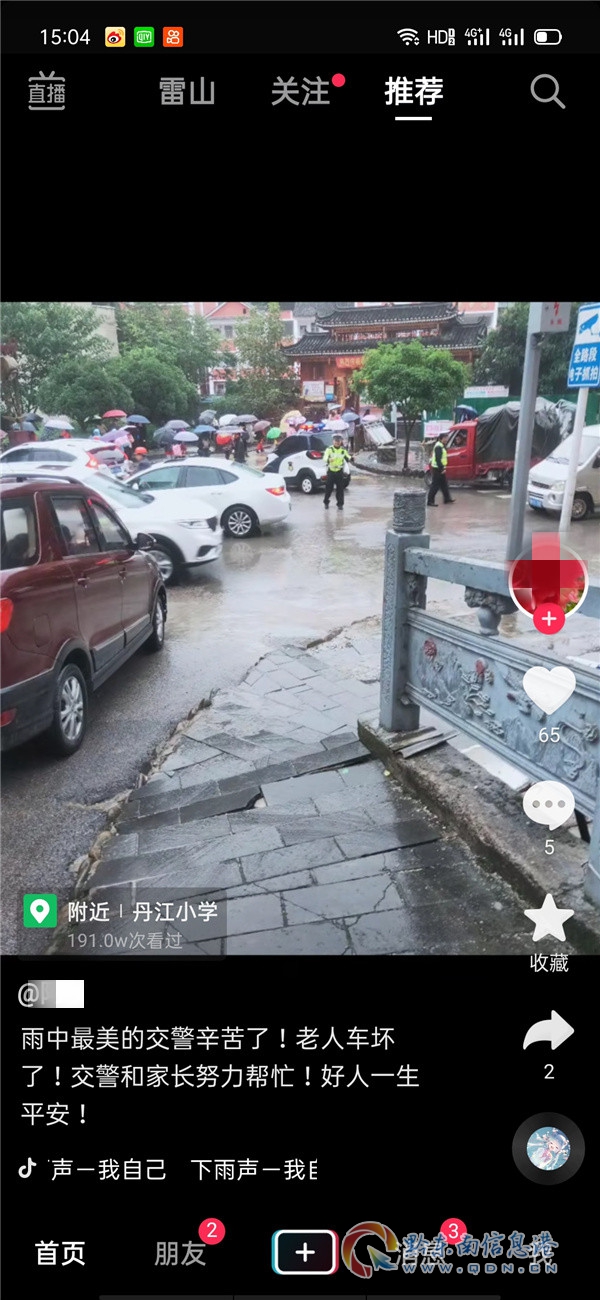Open the search magnifier

547,92
